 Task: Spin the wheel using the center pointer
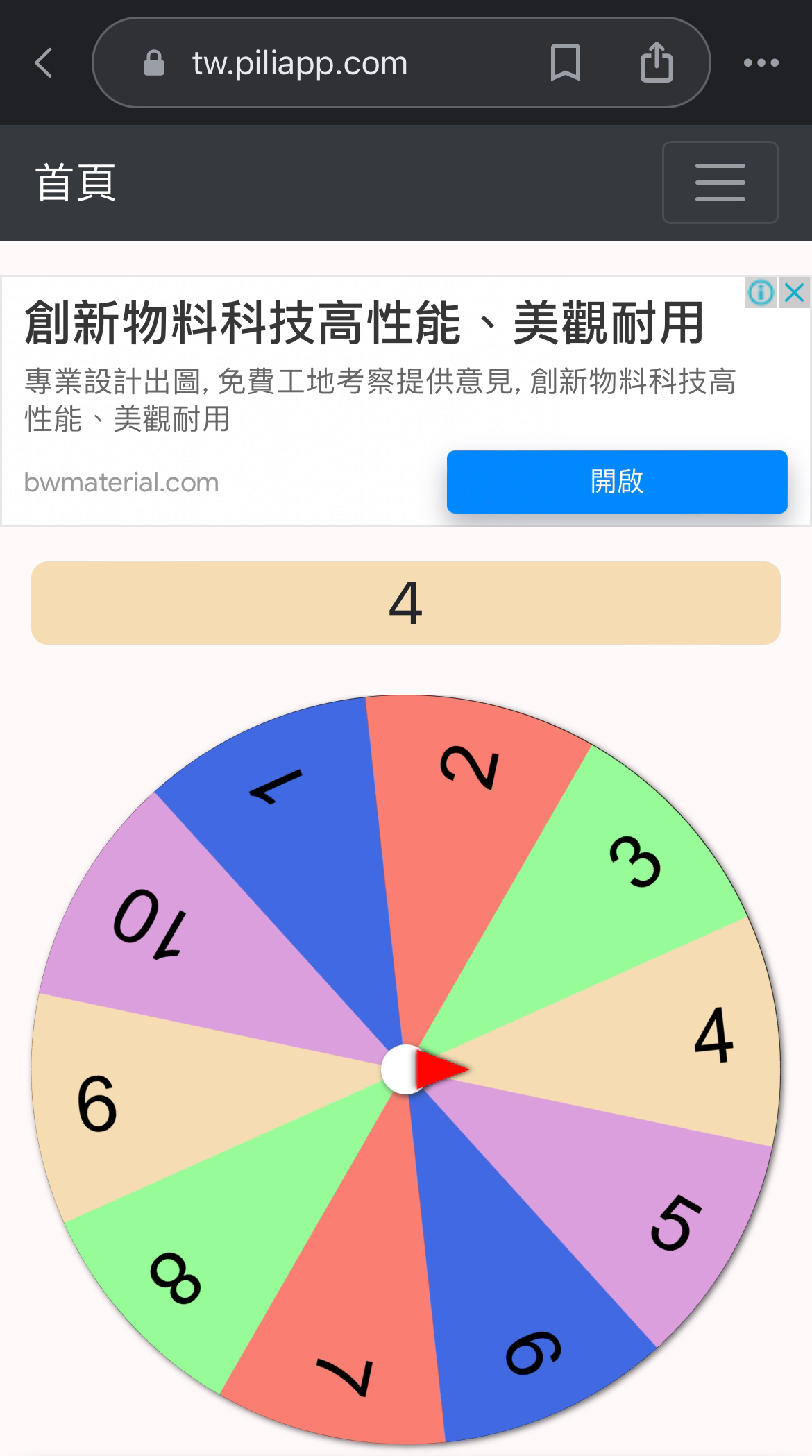(423, 1069)
